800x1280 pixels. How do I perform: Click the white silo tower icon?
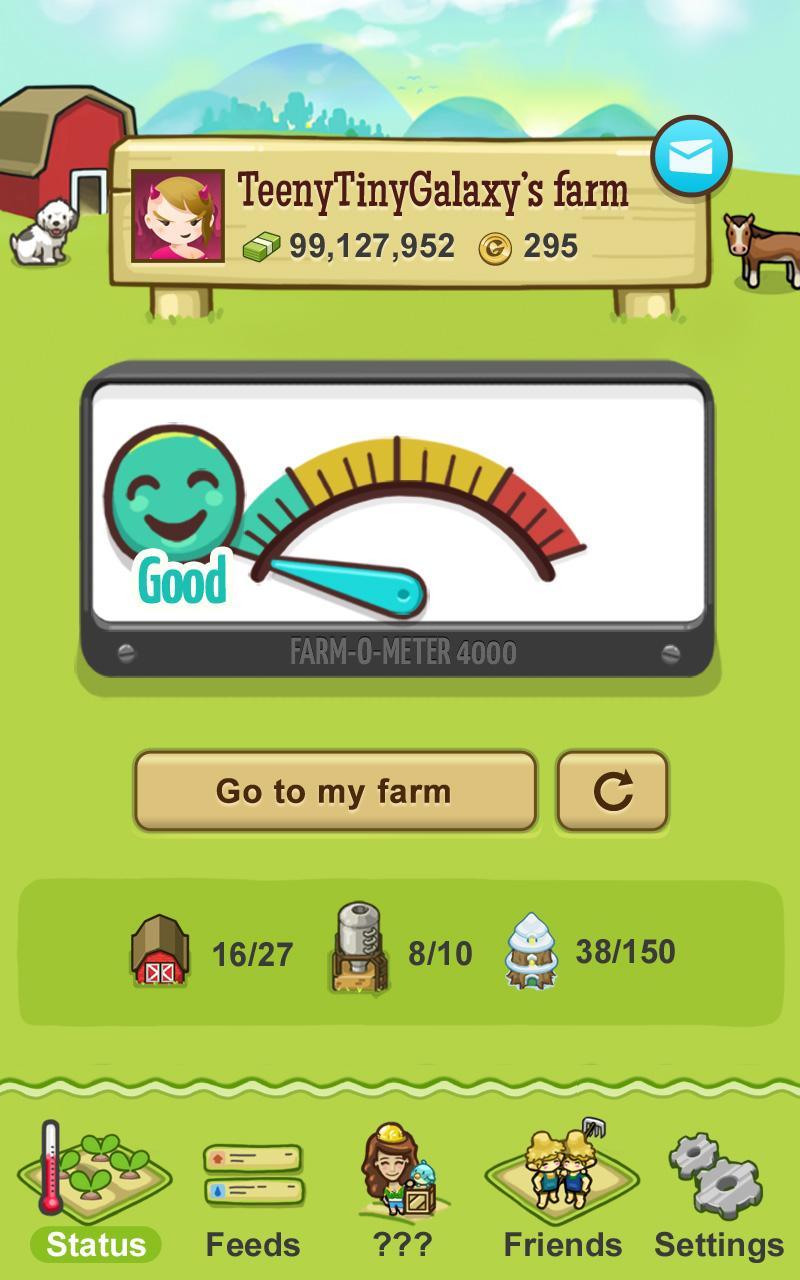pos(533,950)
